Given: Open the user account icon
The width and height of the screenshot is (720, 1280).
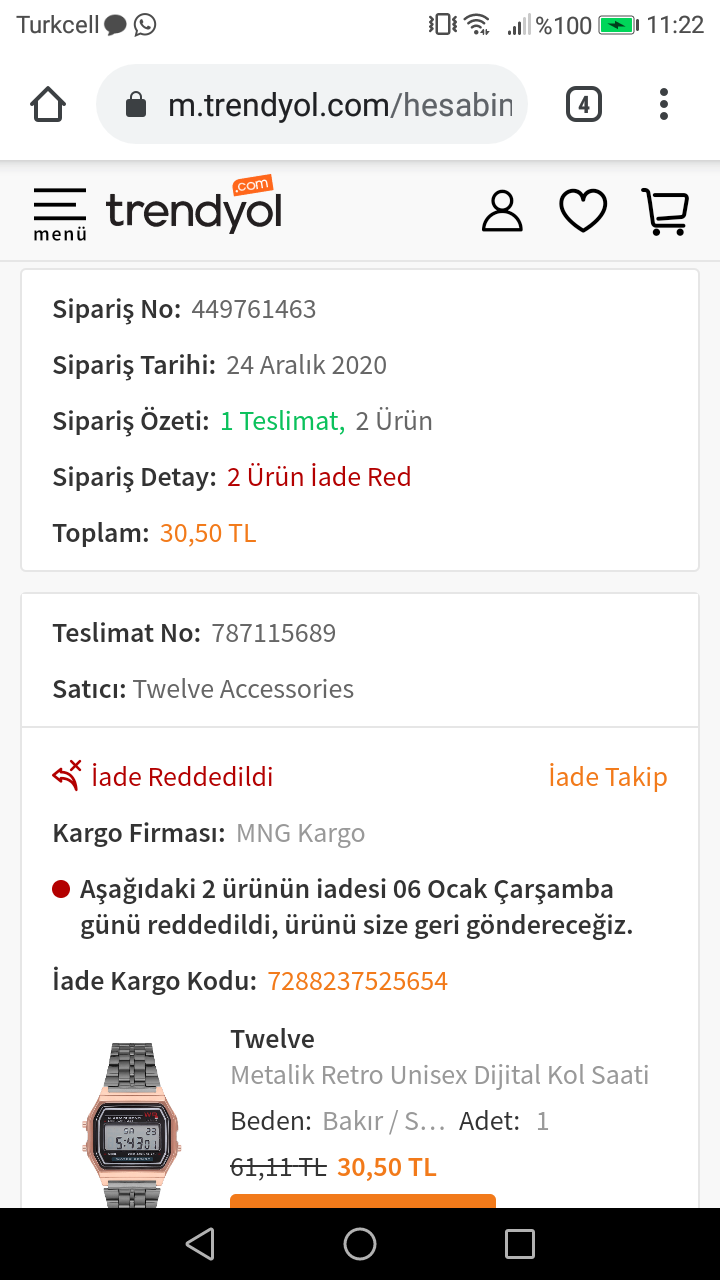Looking at the screenshot, I should click(502, 211).
